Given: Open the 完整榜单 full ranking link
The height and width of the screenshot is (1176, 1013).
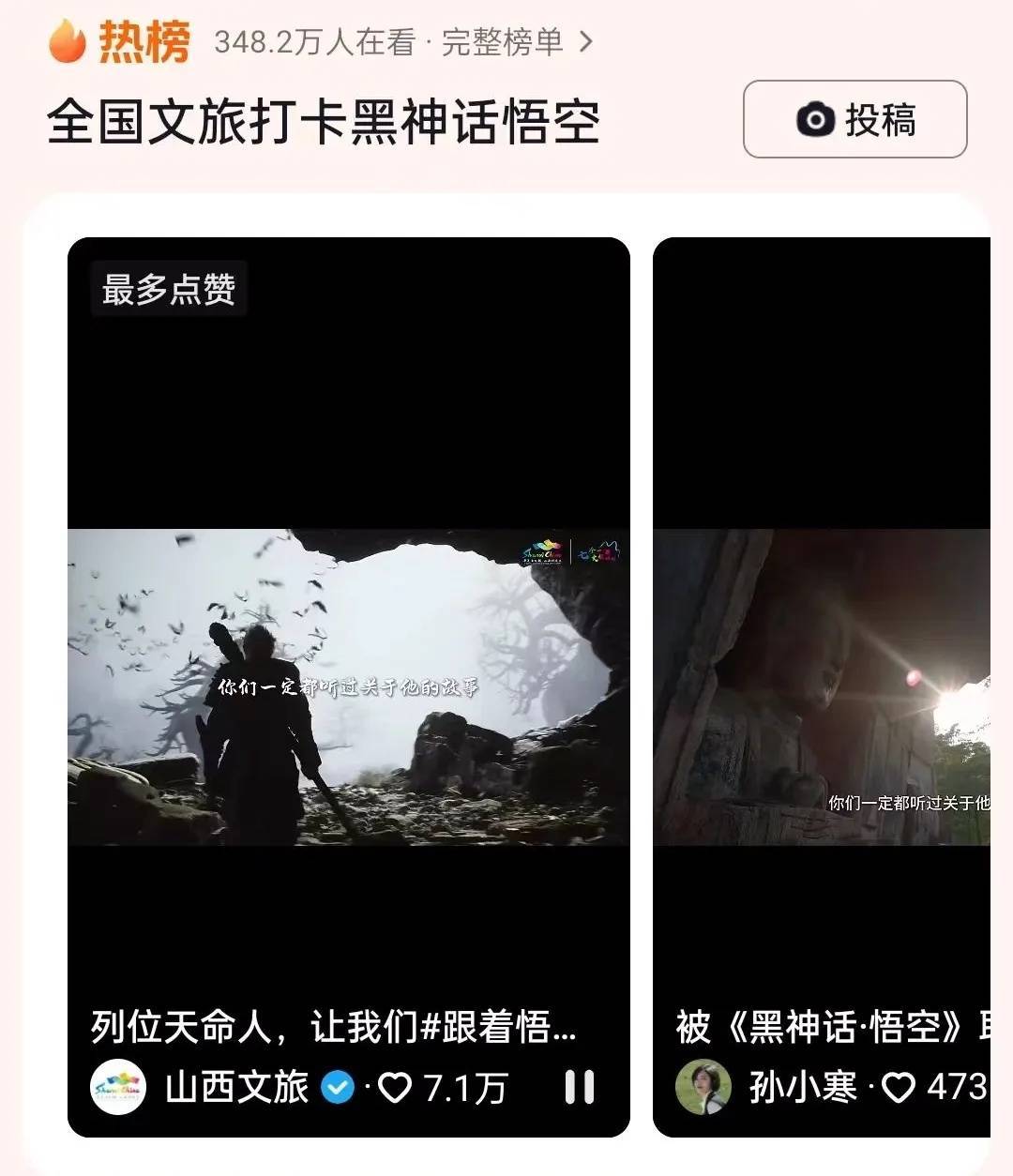Looking at the screenshot, I should pyautogui.click(x=516, y=41).
